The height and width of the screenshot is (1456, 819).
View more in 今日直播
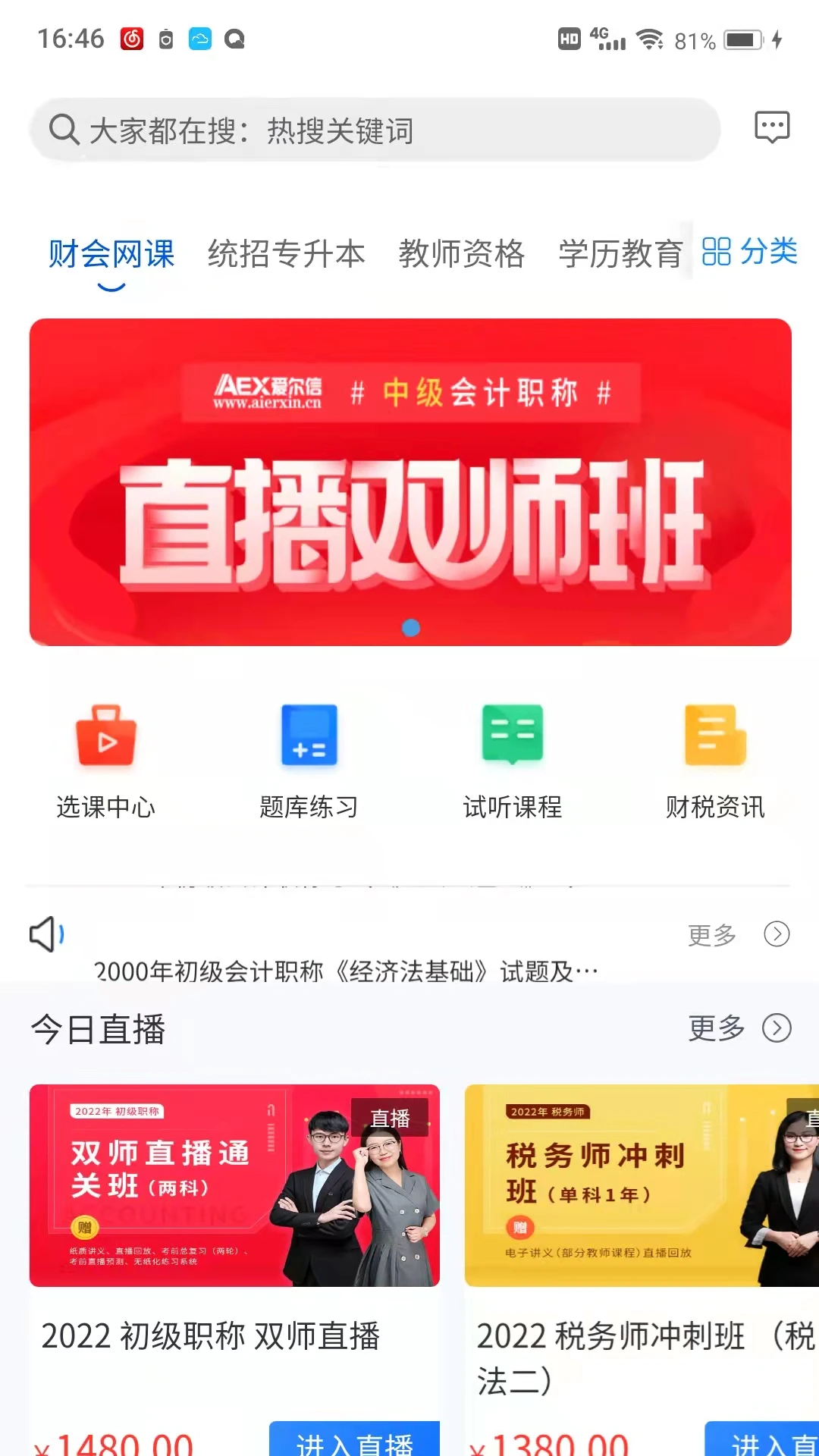[738, 1029]
